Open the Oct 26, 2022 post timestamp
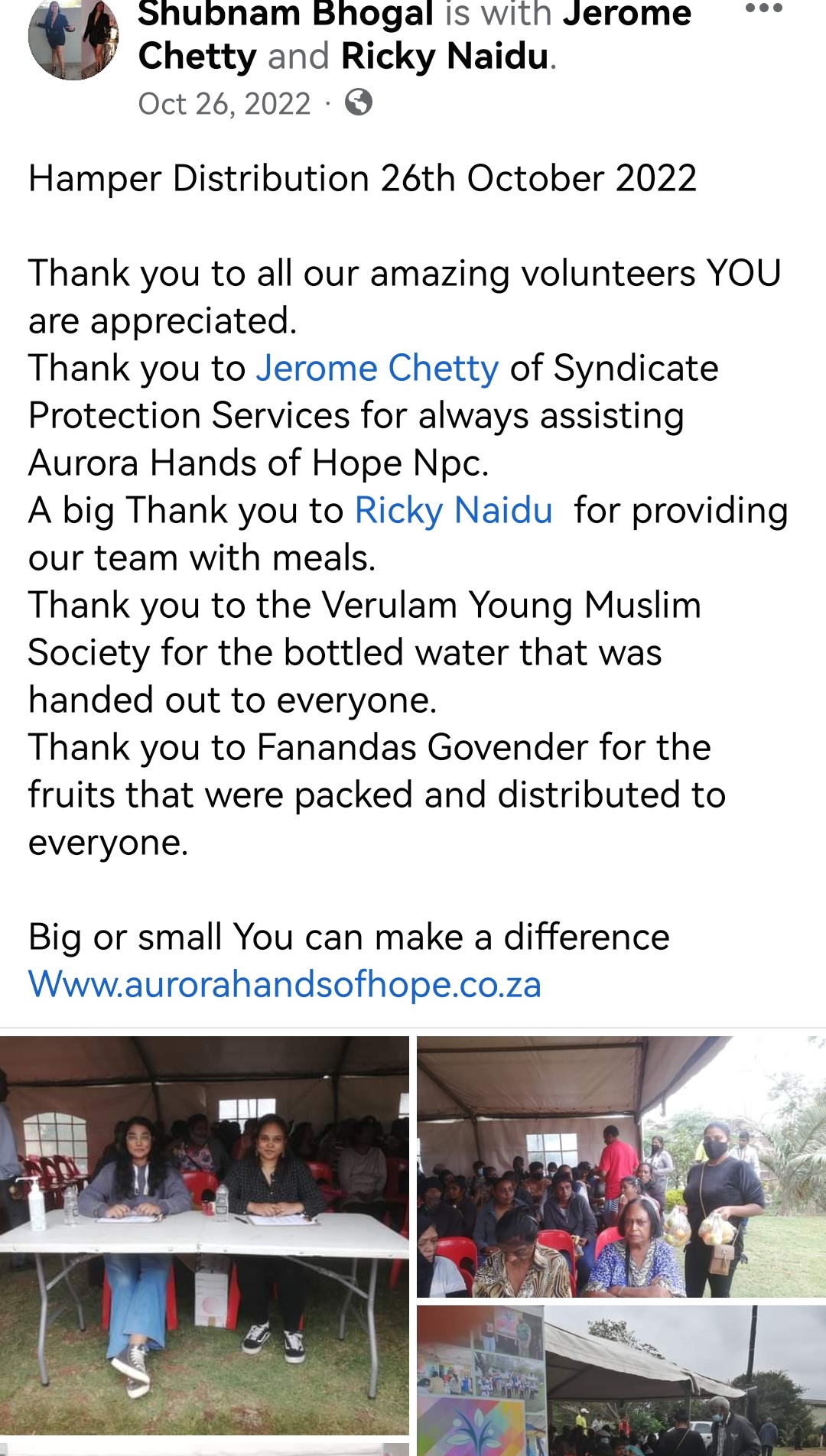 pyautogui.click(x=224, y=104)
